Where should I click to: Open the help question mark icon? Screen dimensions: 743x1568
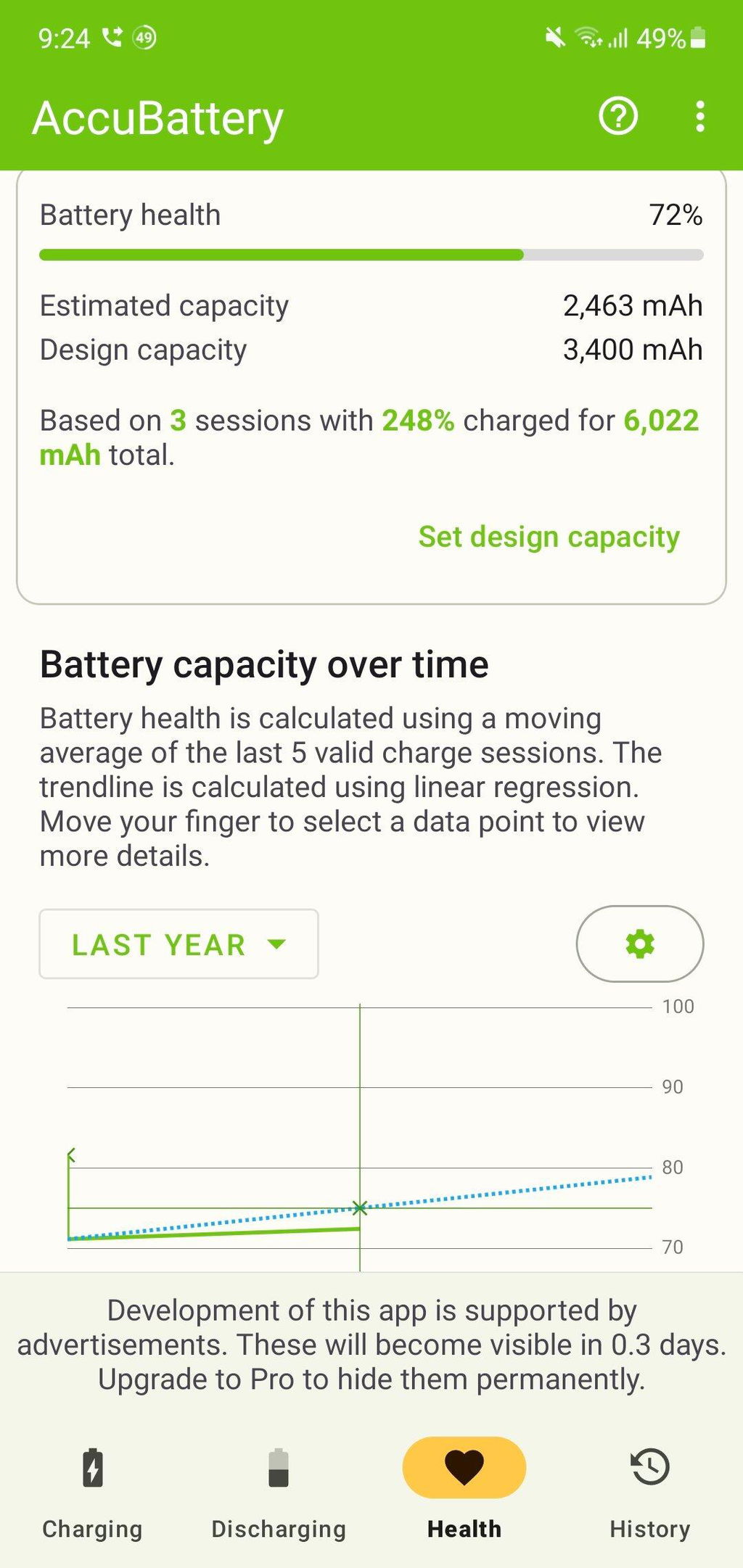point(618,116)
